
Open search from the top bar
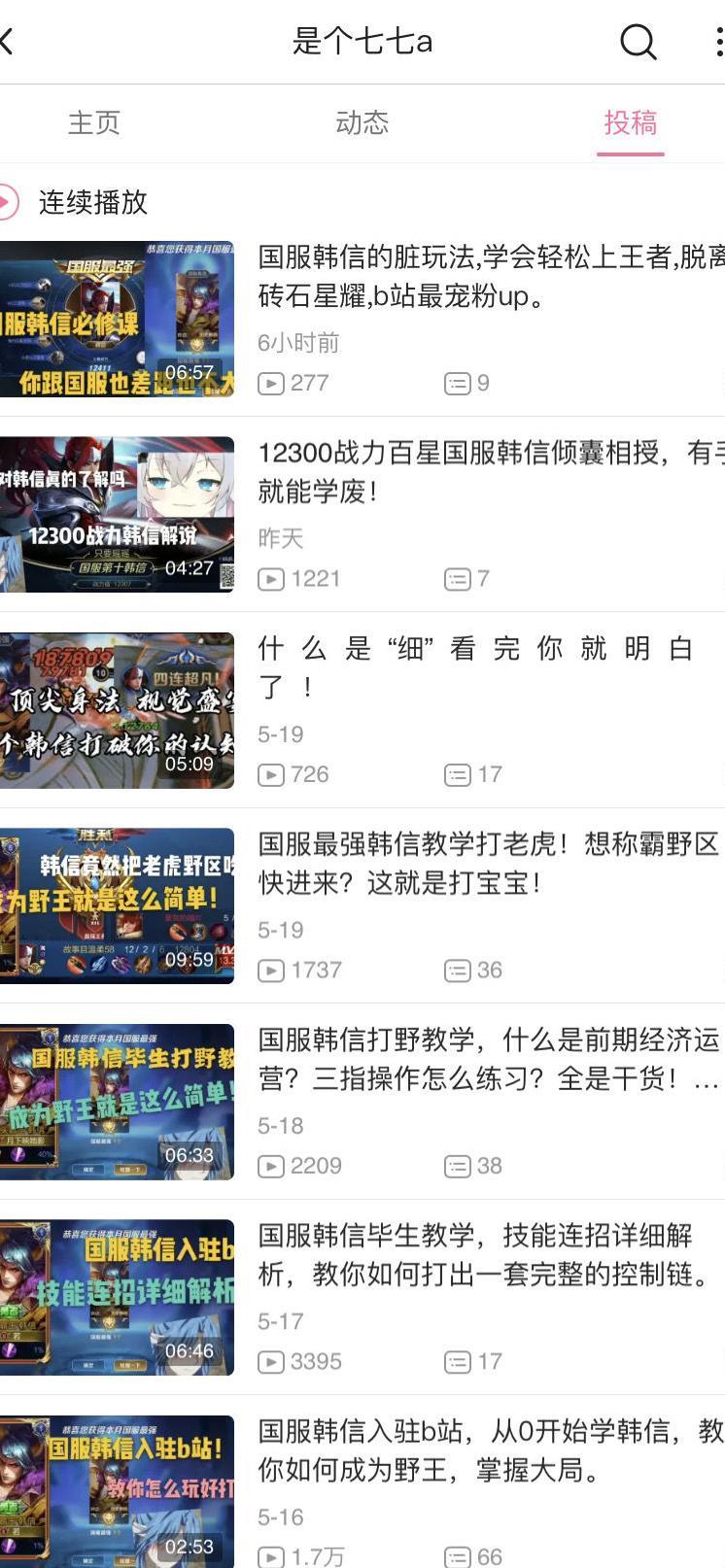tap(638, 42)
